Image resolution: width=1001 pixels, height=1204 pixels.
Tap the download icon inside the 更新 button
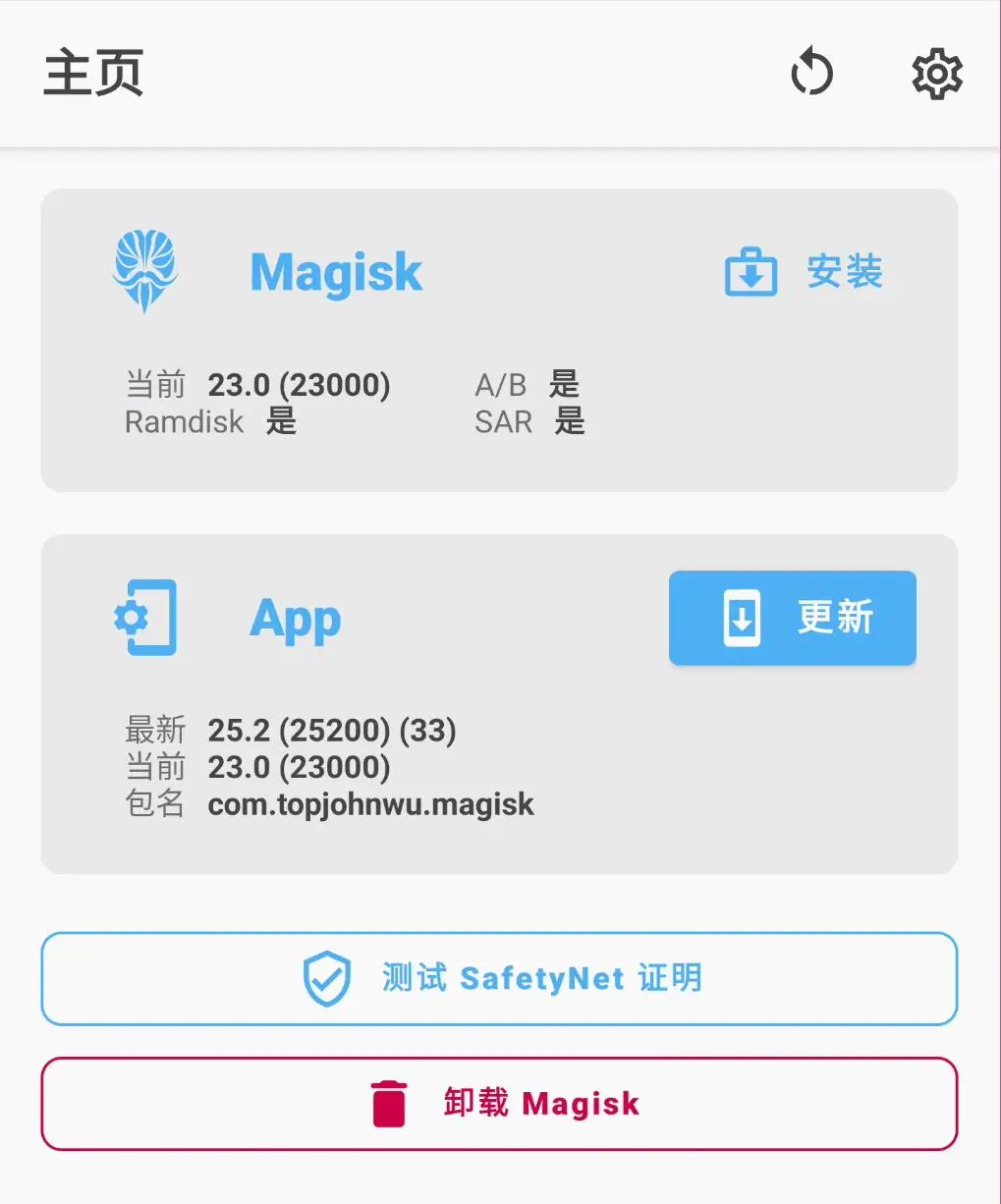pyautogui.click(x=742, y=618)
